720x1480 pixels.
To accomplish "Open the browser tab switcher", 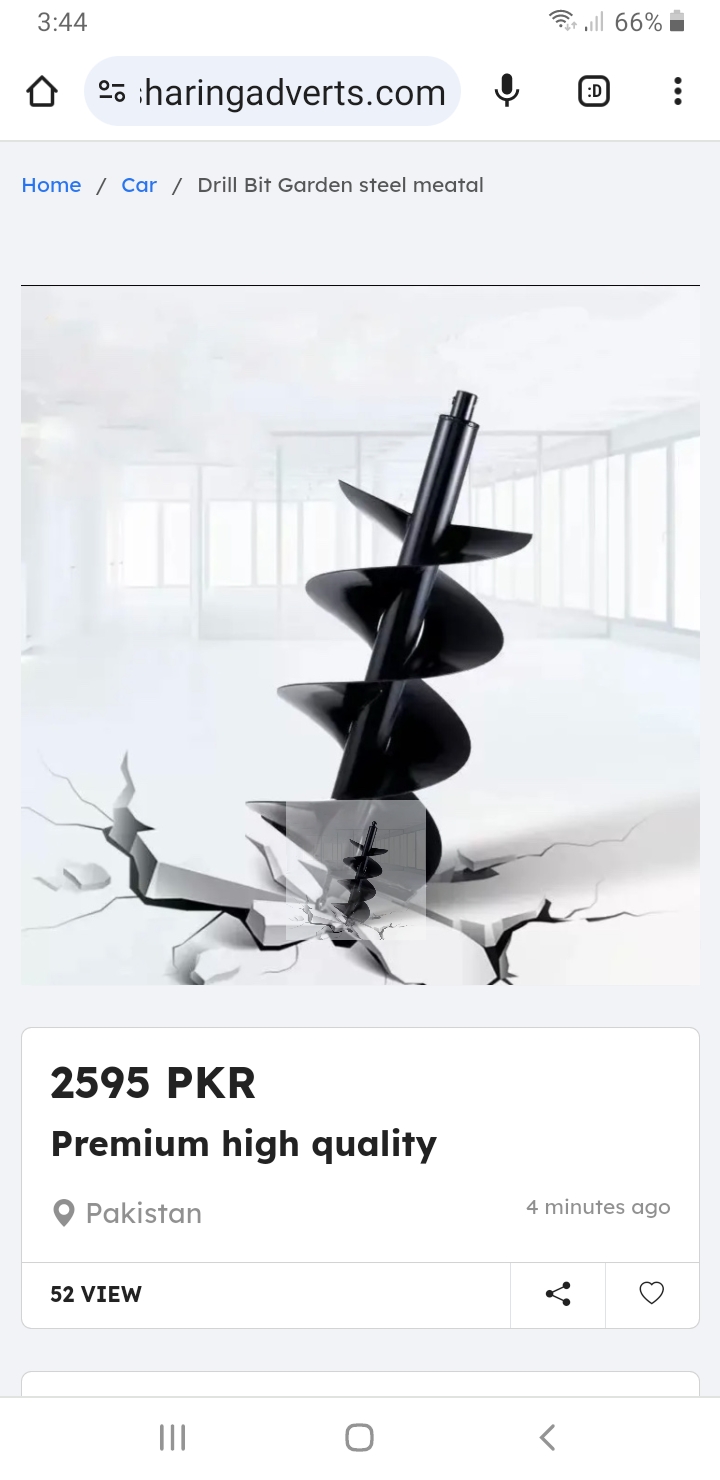I will (x=593, y=92).
